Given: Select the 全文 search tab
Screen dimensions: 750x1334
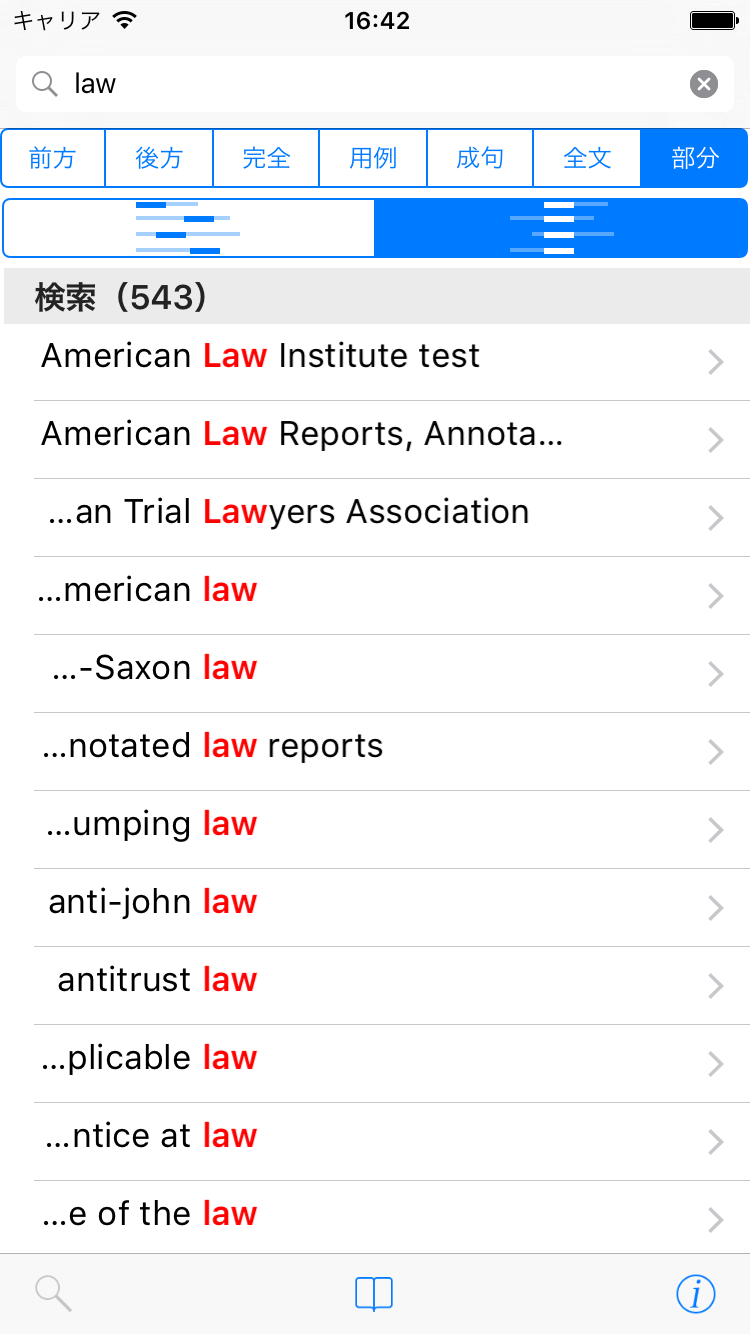Looking at the screenshot, I should tap(587, 158).
